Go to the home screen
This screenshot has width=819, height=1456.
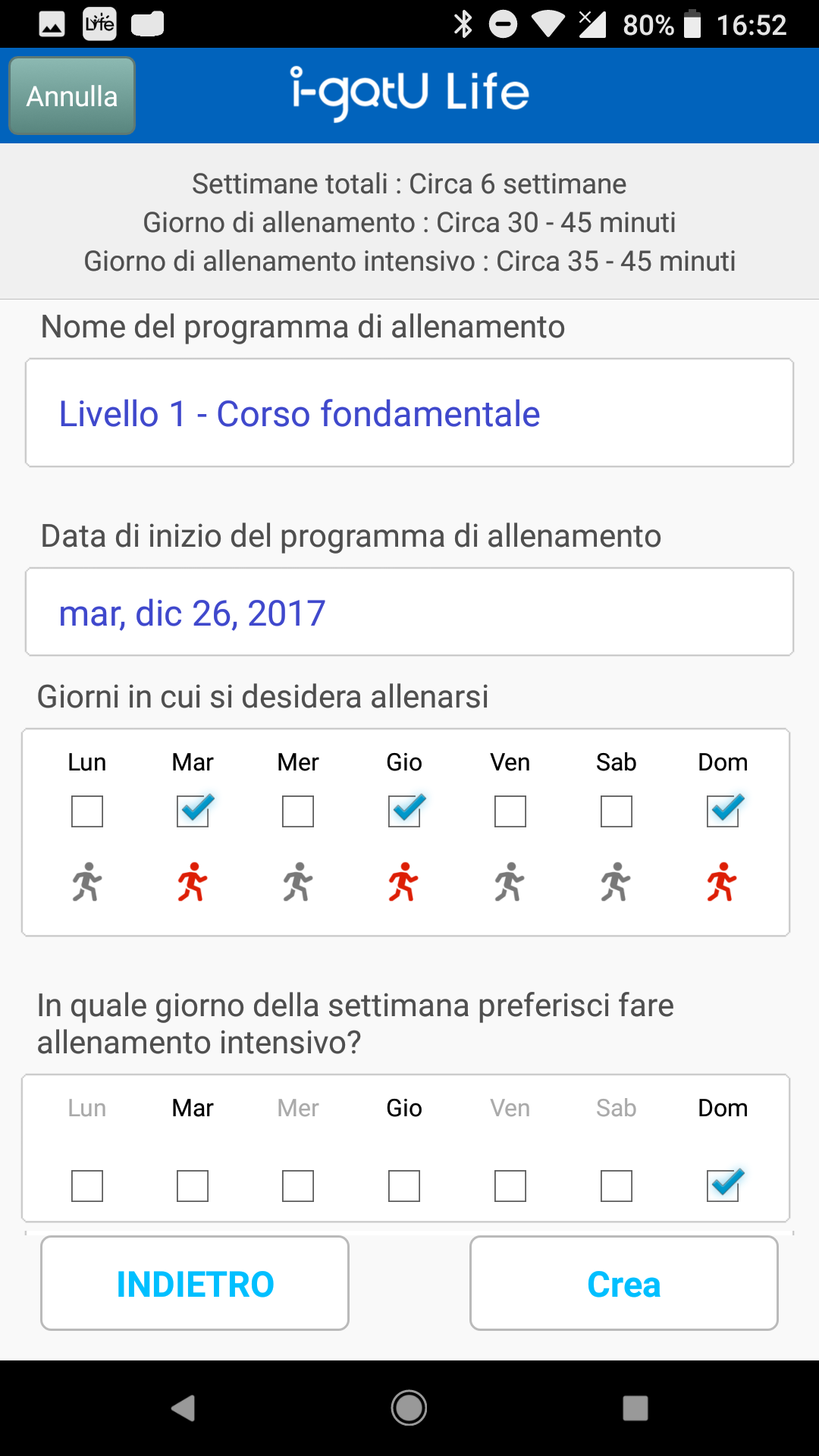pos(409,1408)
